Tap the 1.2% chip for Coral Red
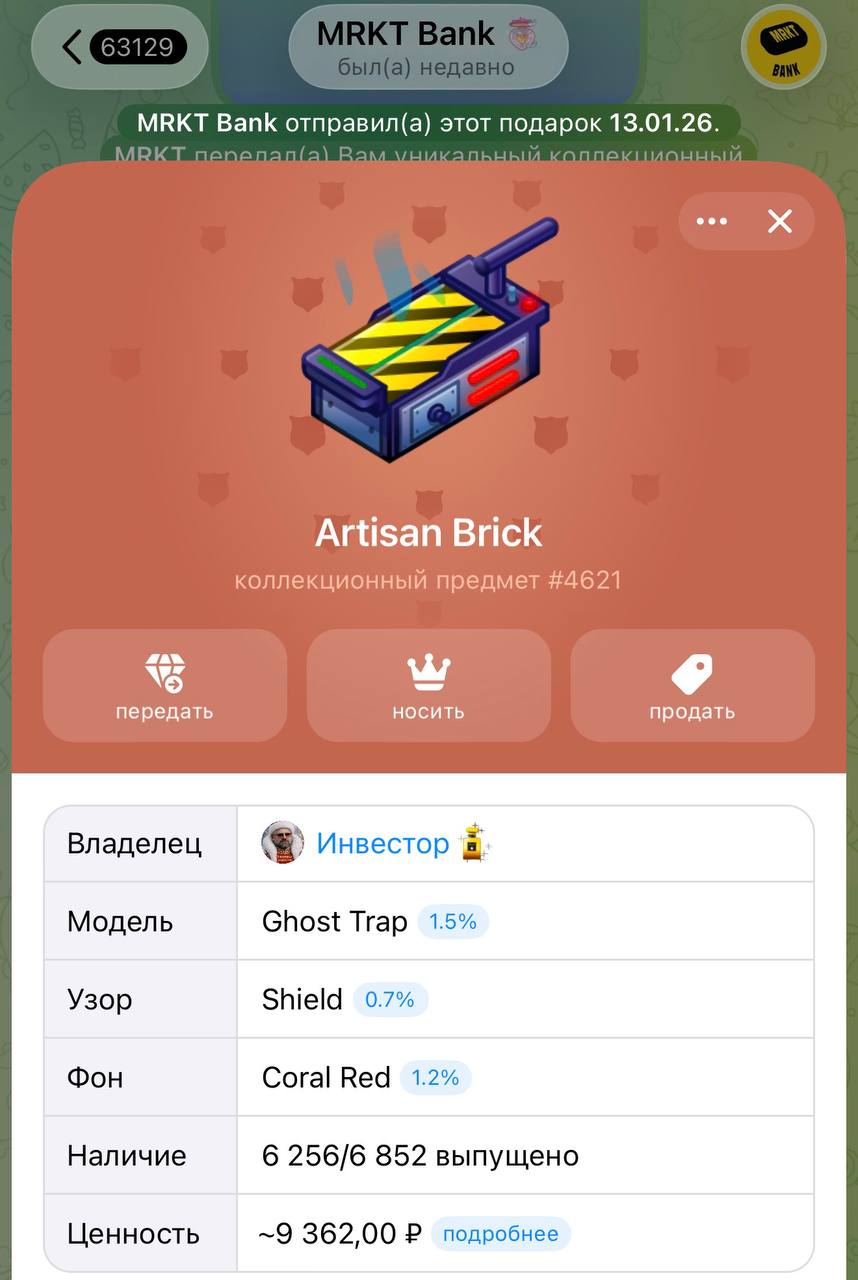 tap(435, 1077)
